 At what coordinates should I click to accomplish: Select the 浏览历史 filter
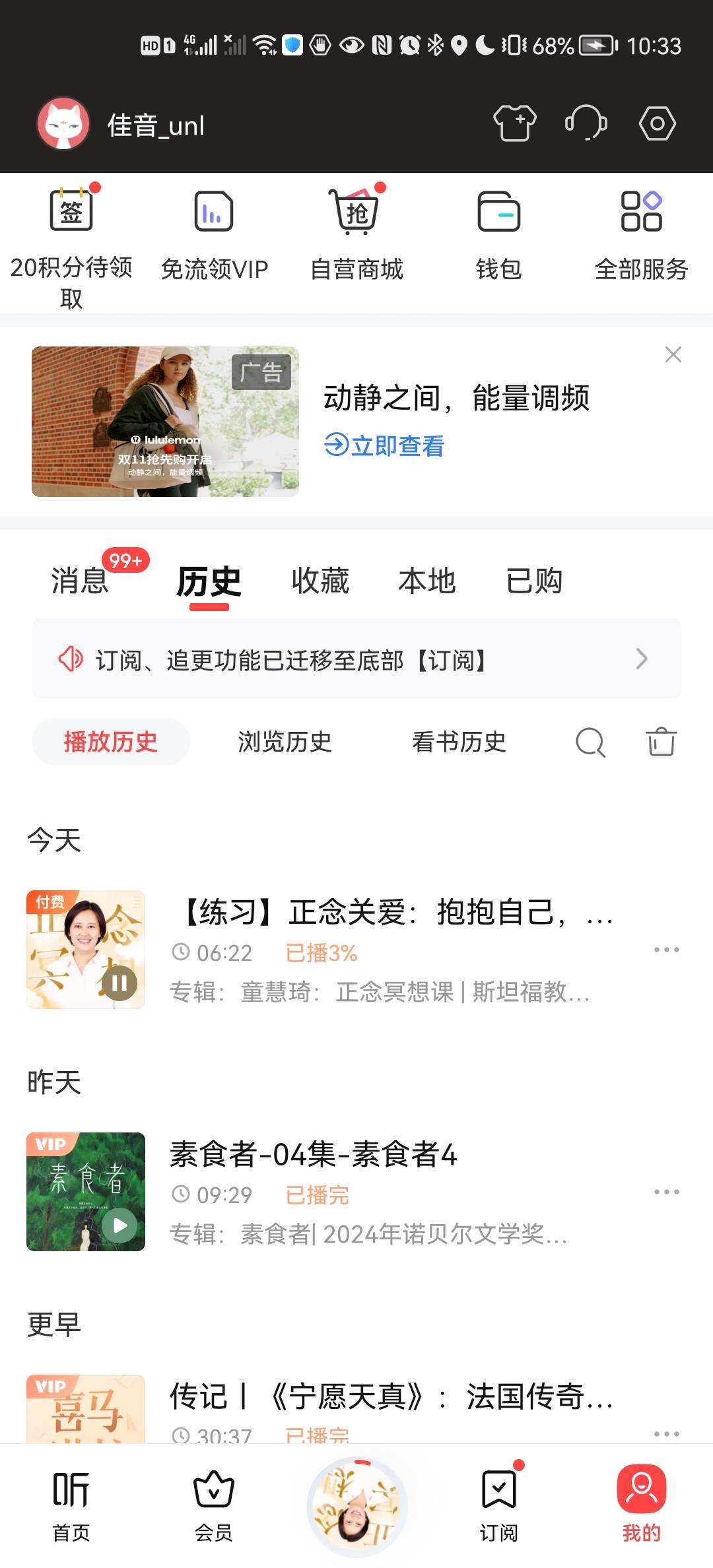tap(285, 742)
